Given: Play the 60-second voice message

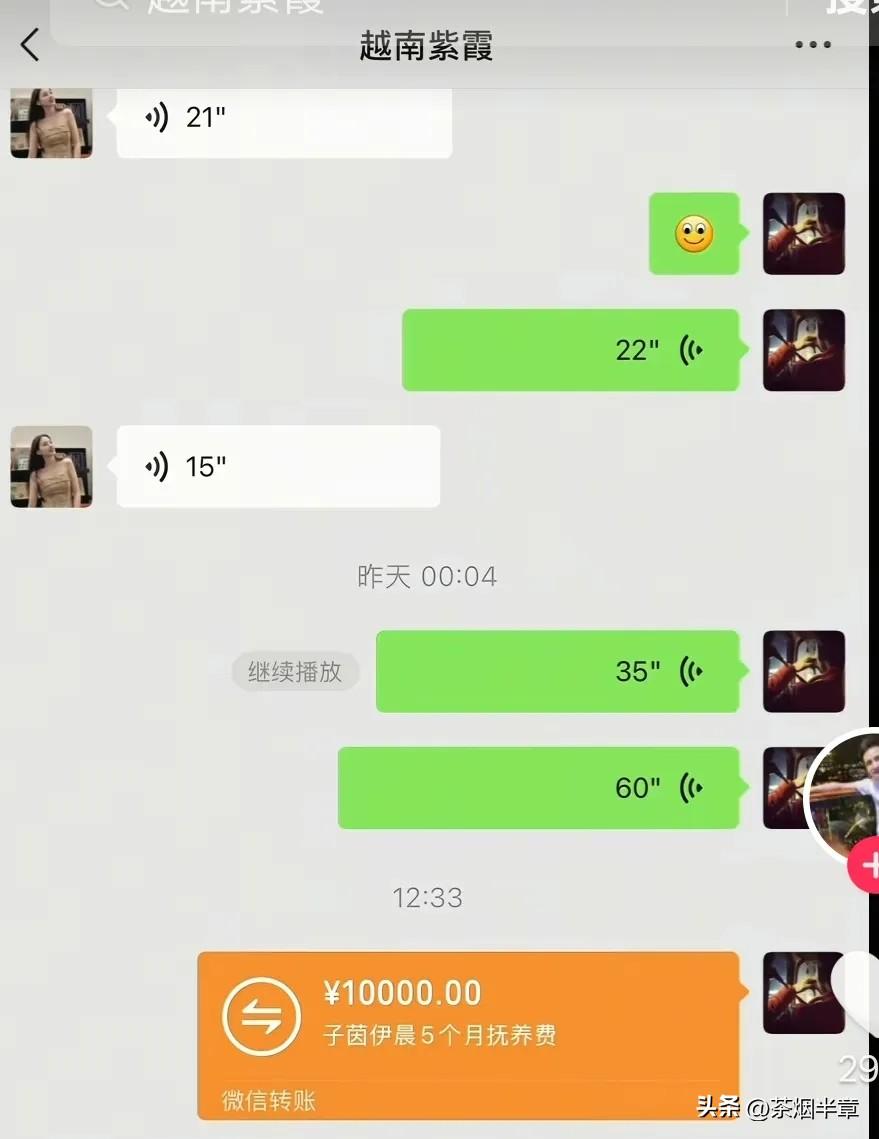Looking at the screenshot, I should [x=538, y=788].
